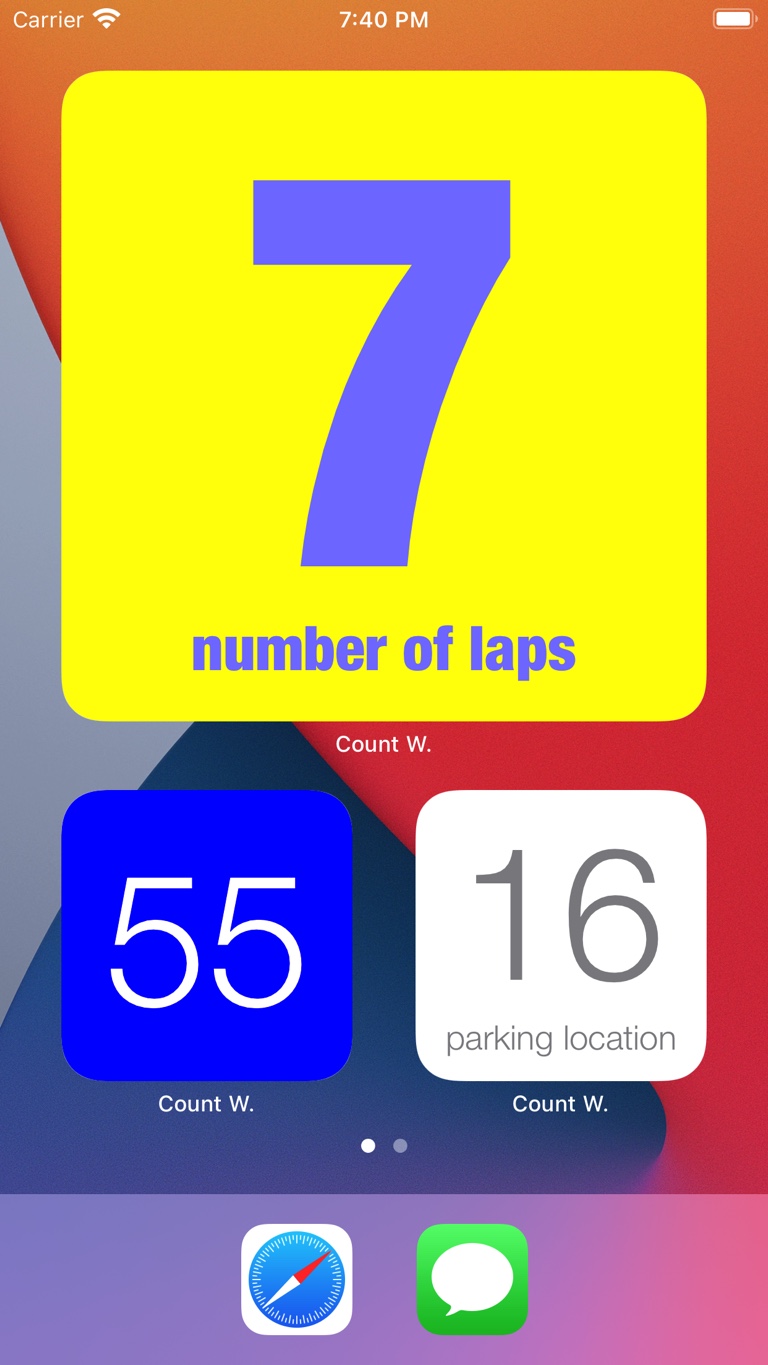Open the number of laps widget

click(x=384, y=396)
